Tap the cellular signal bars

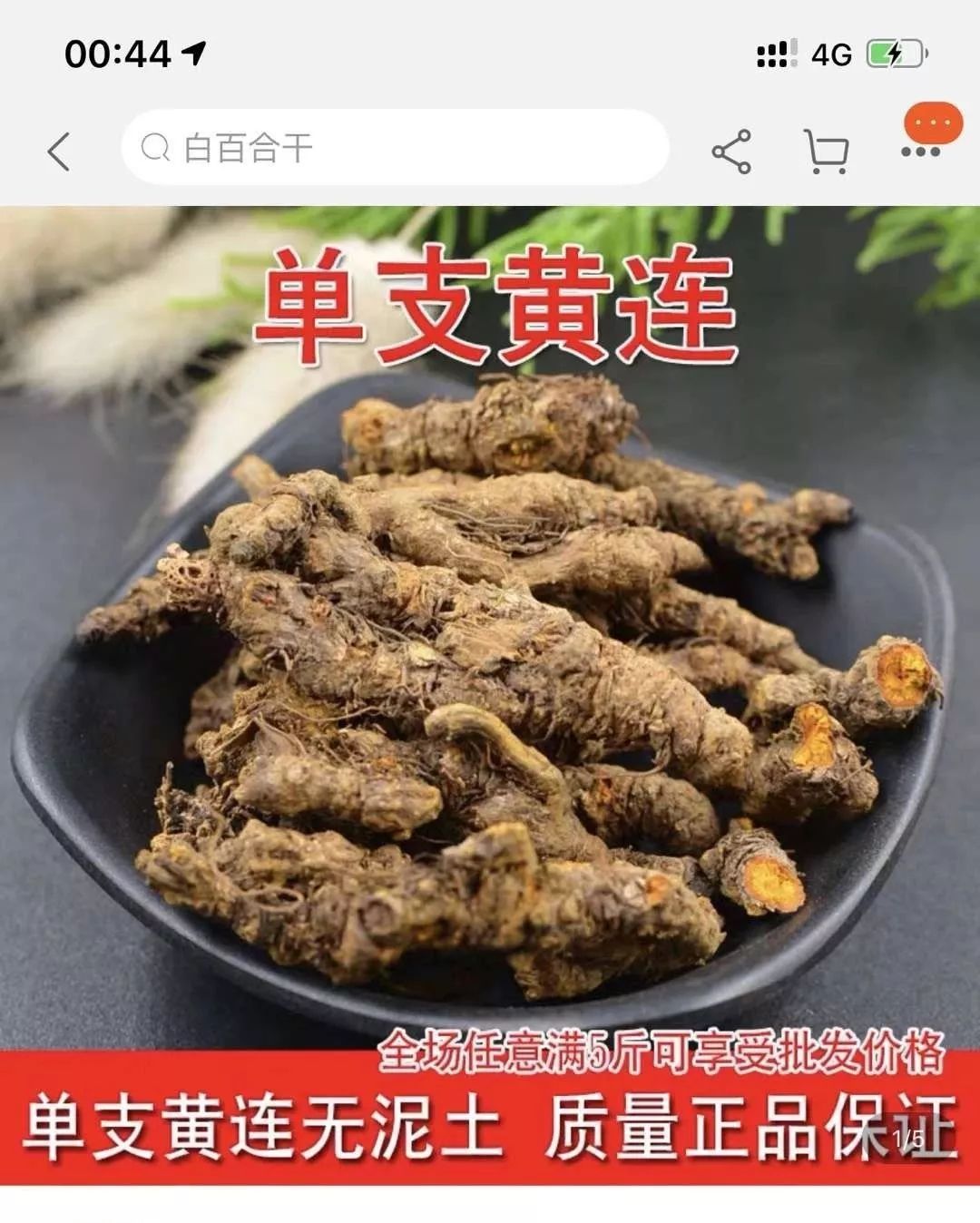773,53
